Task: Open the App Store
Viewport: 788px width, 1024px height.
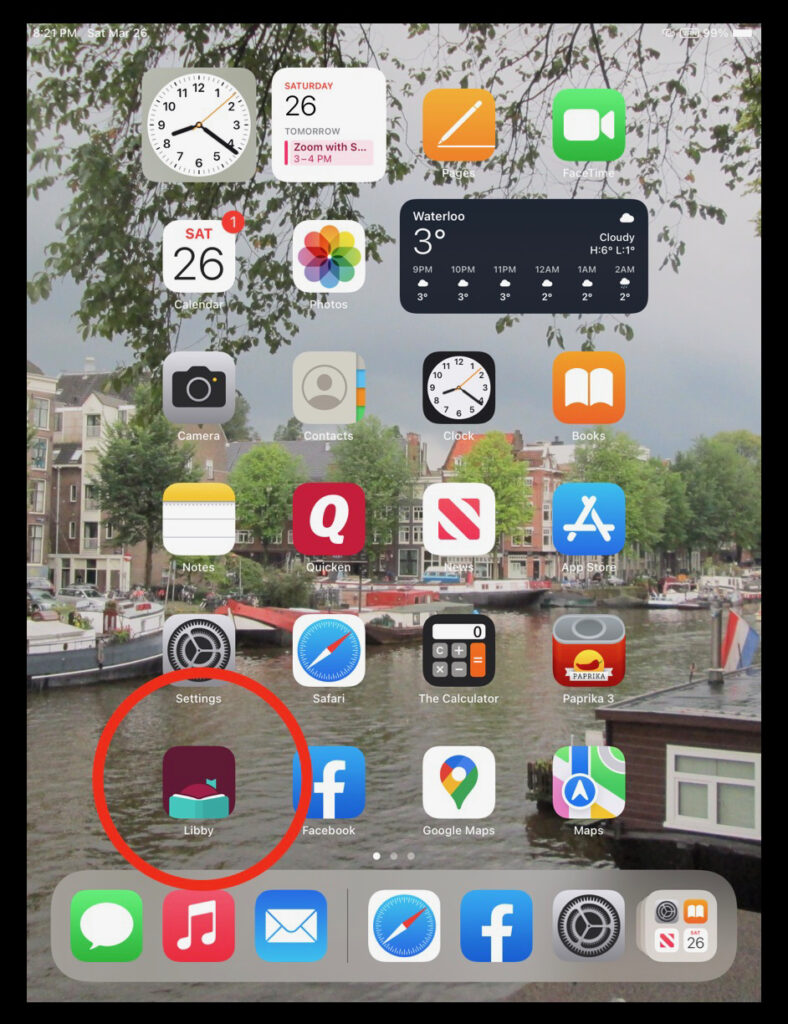Action: pyautogui.click(x=588, y=519)
